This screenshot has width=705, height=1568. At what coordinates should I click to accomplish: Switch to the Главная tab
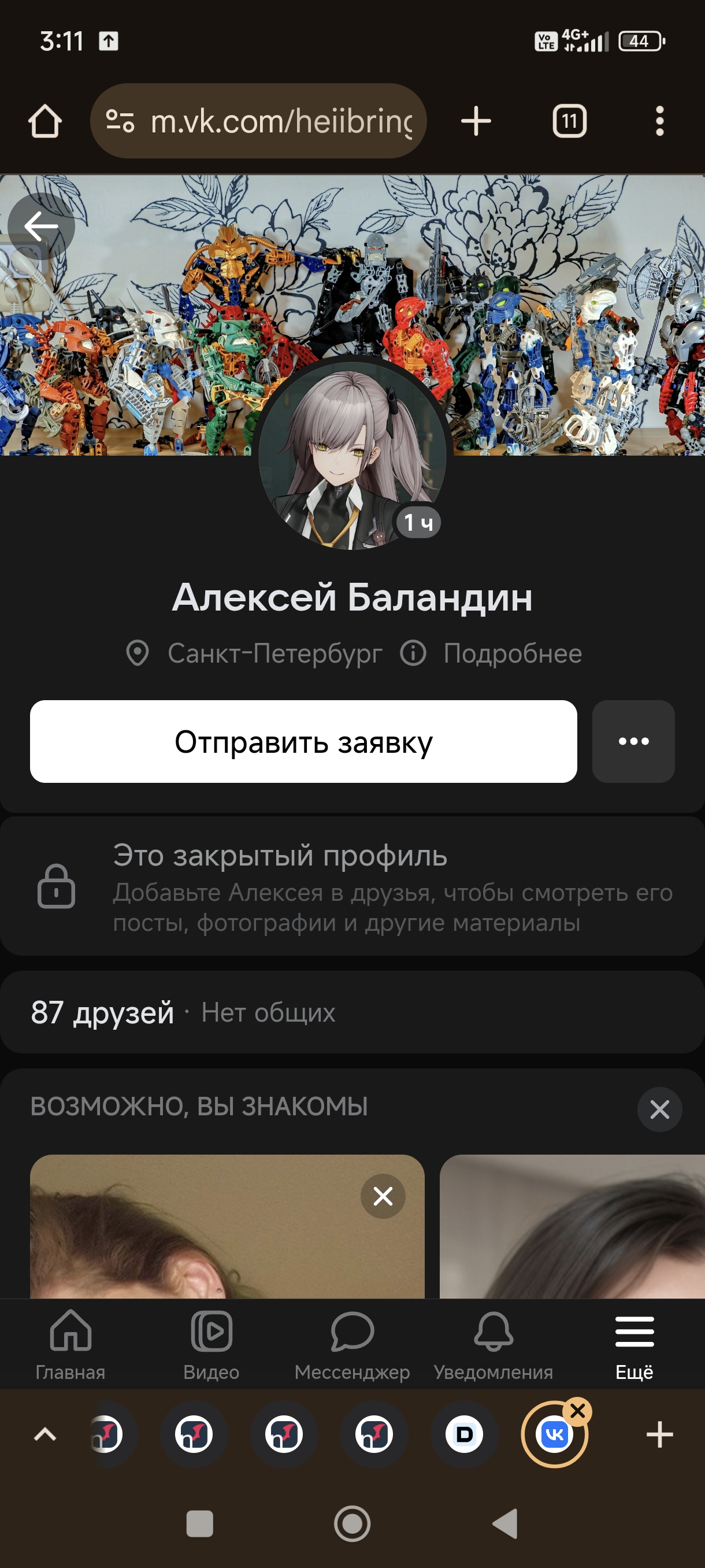coord(70,1345)
